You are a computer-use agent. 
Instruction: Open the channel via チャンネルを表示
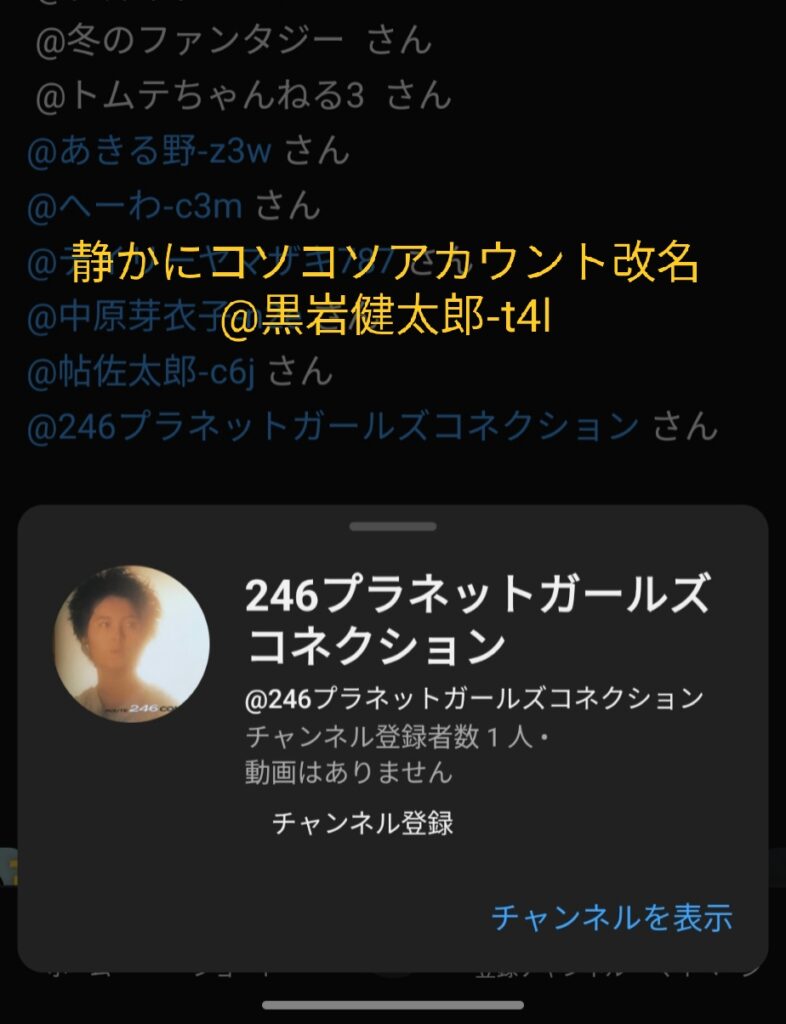612,916
